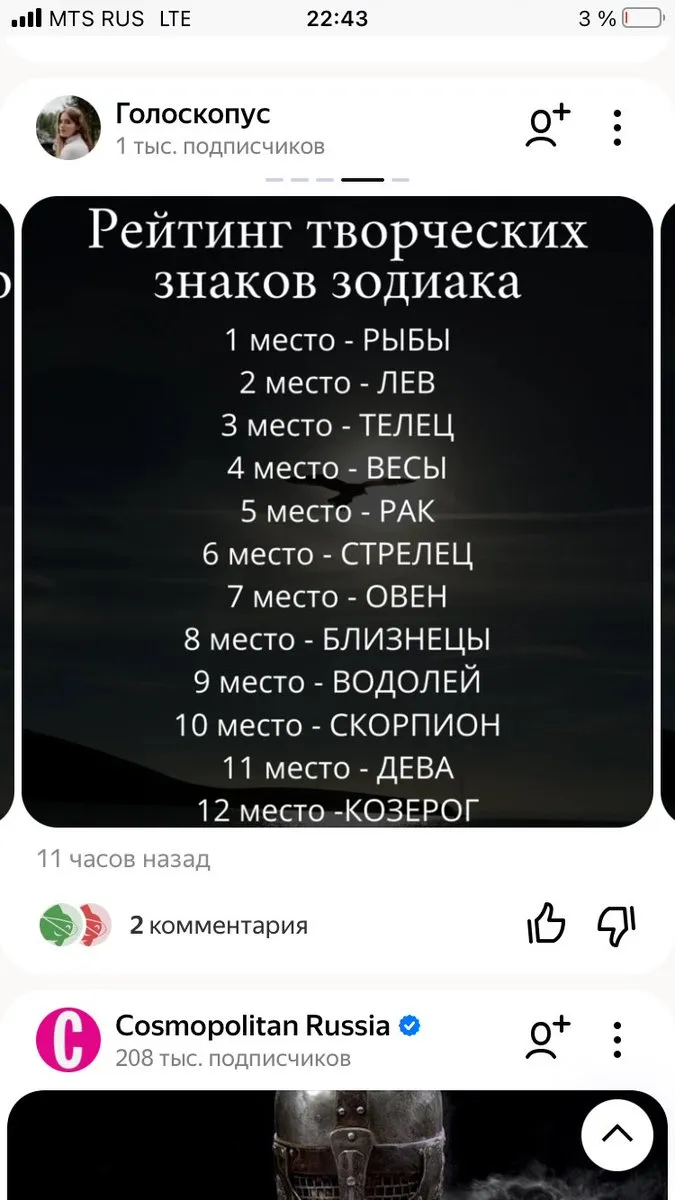Open overflow menu on the Голоскопус post
The height and width of the screenshot is (1200, 675).
click(x=617, y=127)
